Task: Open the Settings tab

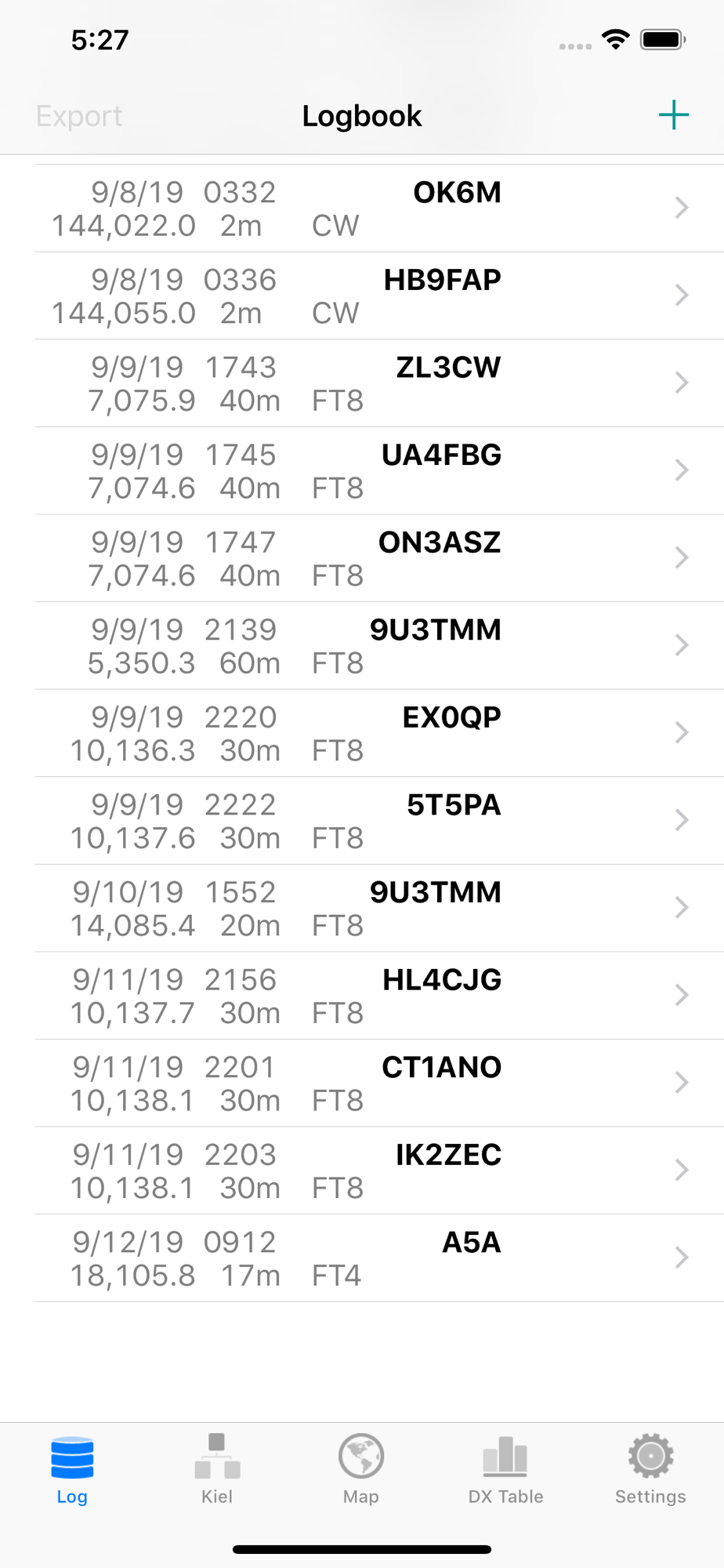Action: [650, 1469]
